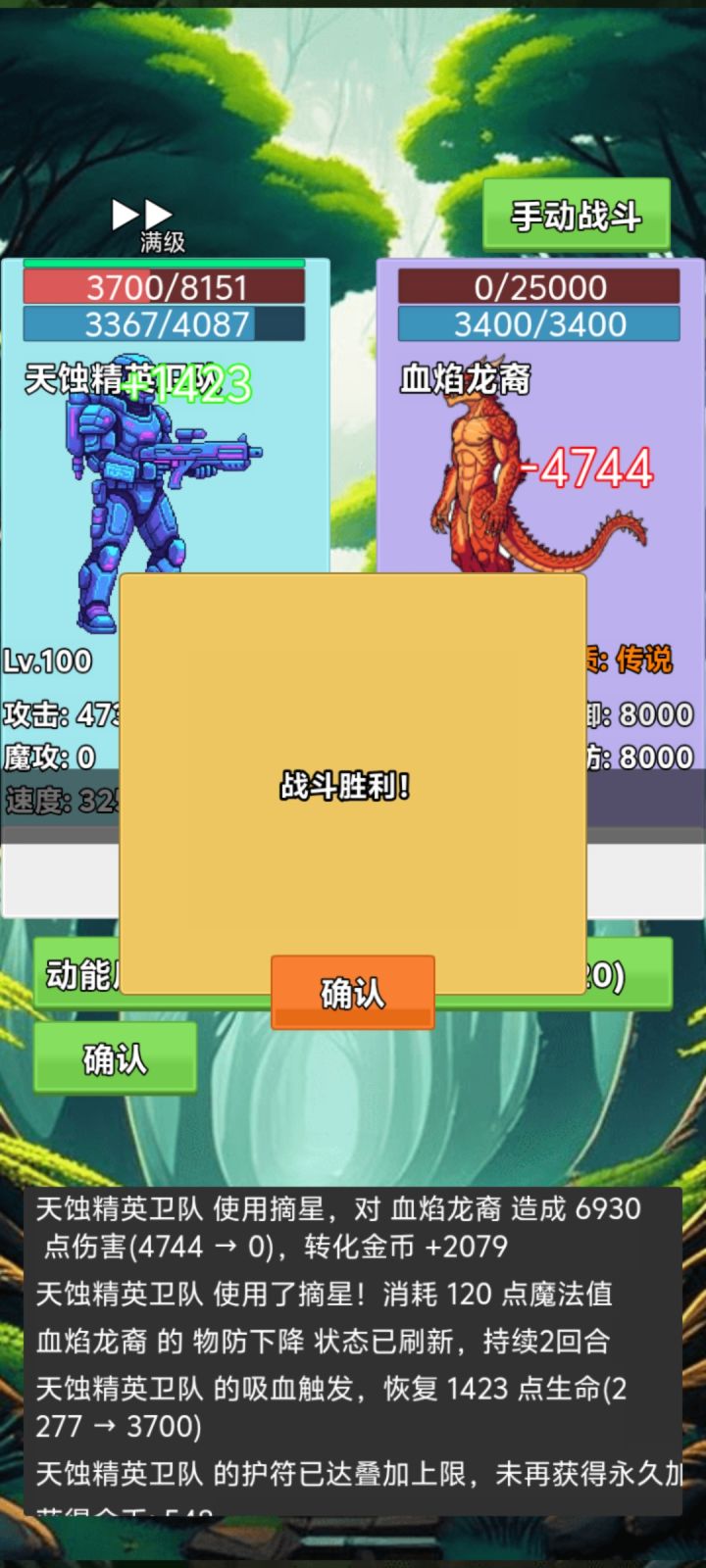Screen dimensions: 706x1568
Task: Tap the Lv.100 level label
Action: [49, 662]
